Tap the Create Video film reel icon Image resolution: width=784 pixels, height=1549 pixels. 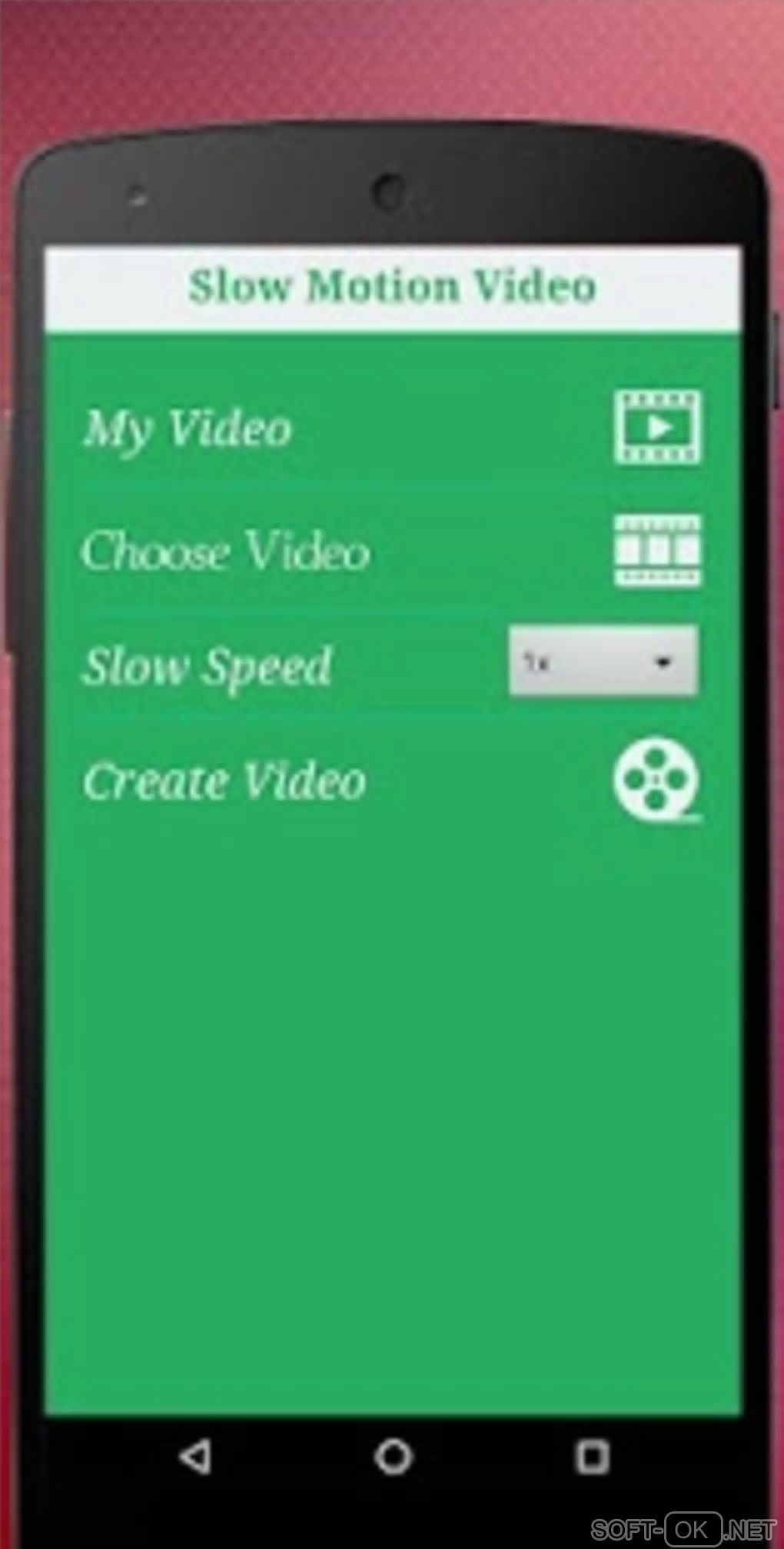point(656,780)
